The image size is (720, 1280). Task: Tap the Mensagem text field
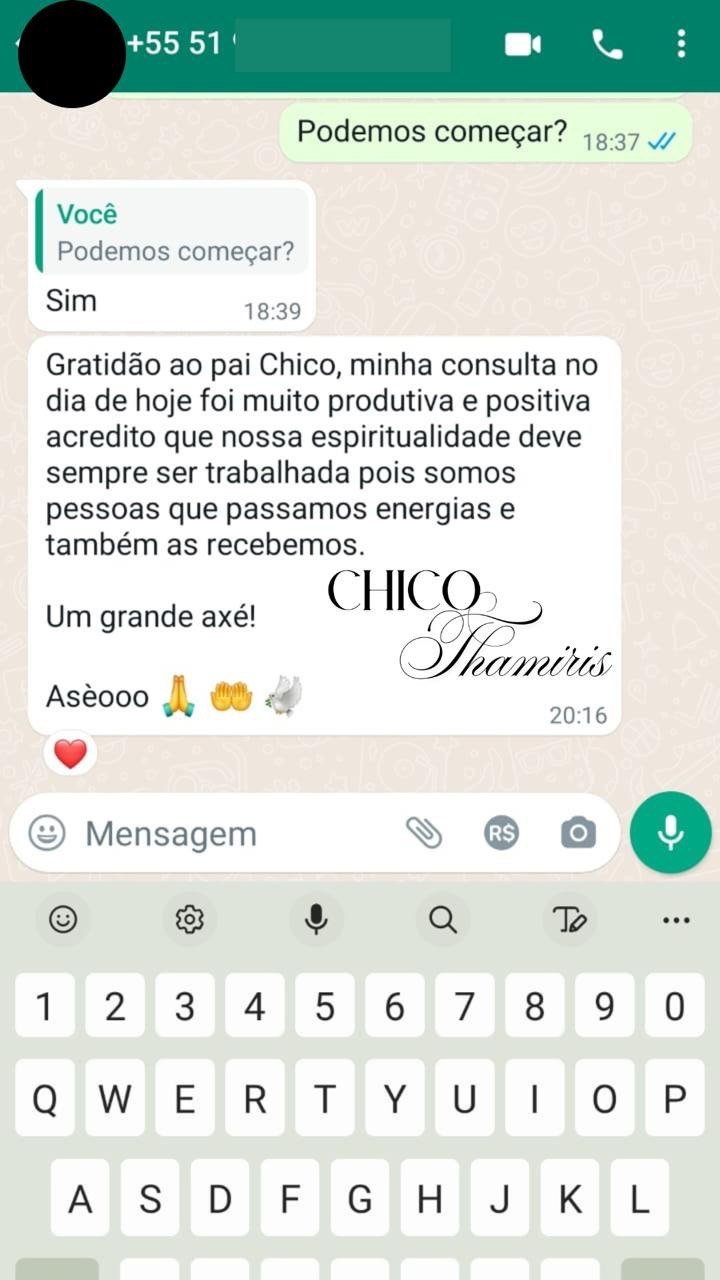[230, 833]
